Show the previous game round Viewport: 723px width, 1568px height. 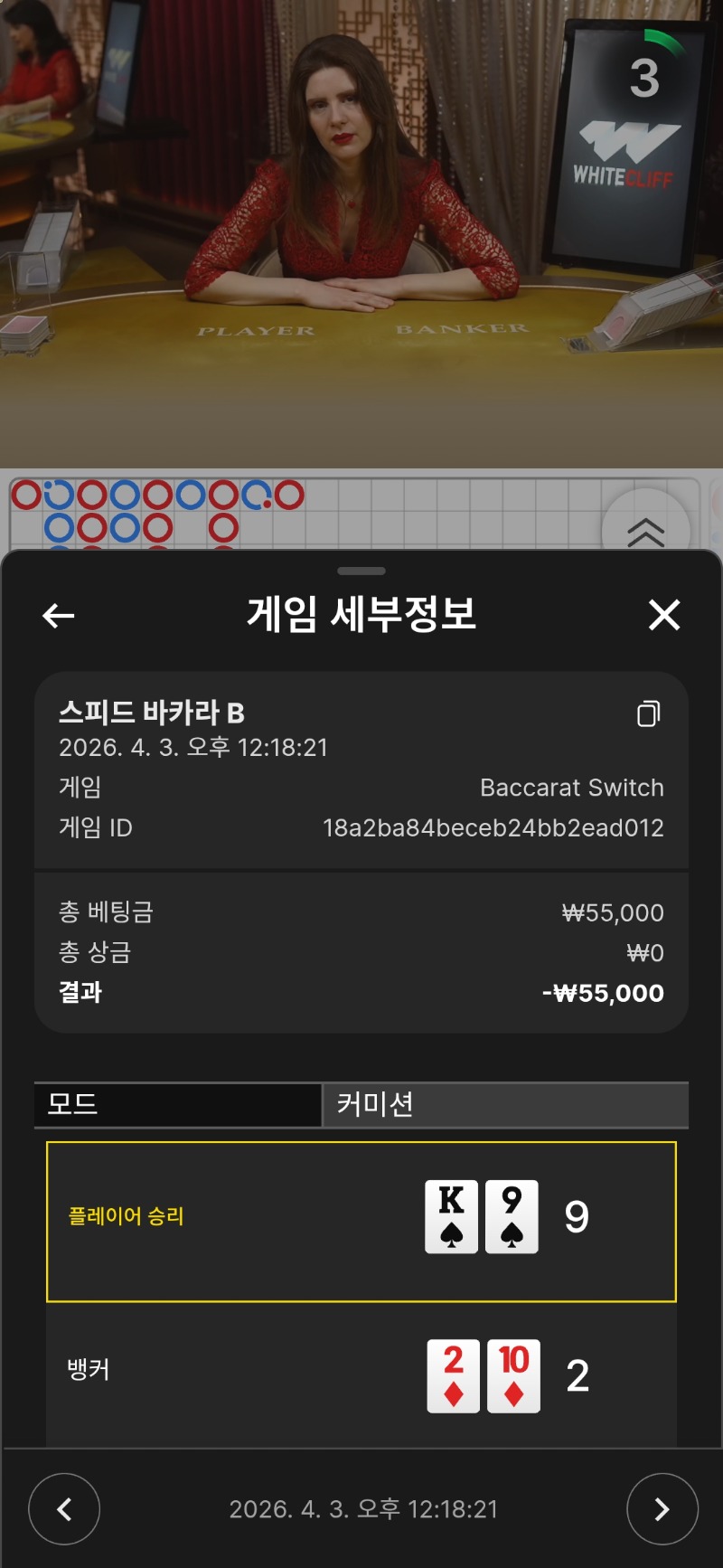tap(64, 1508)
